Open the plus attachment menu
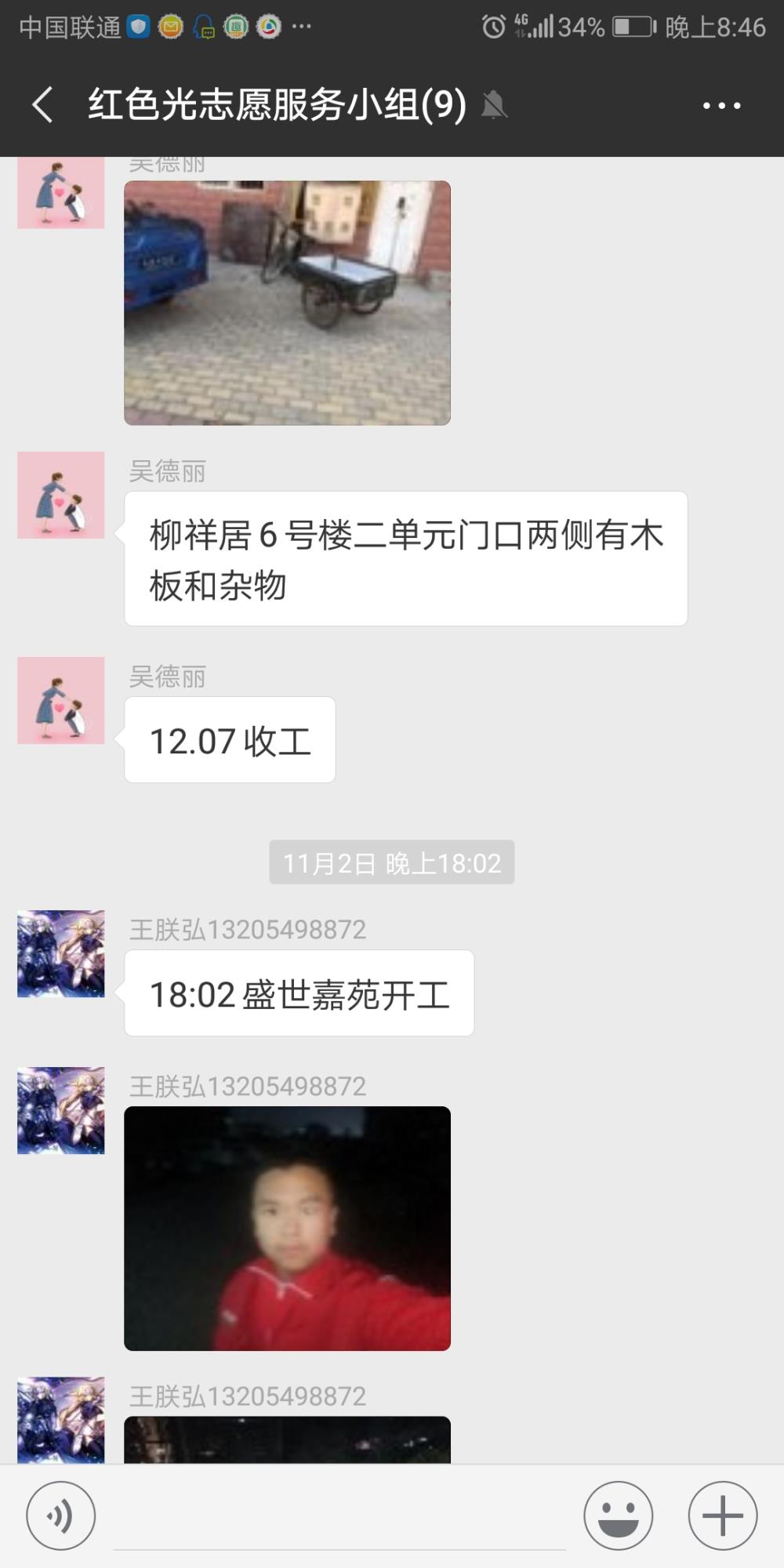Viewport: 784px width, 1568px height. tap(722, 1515)
